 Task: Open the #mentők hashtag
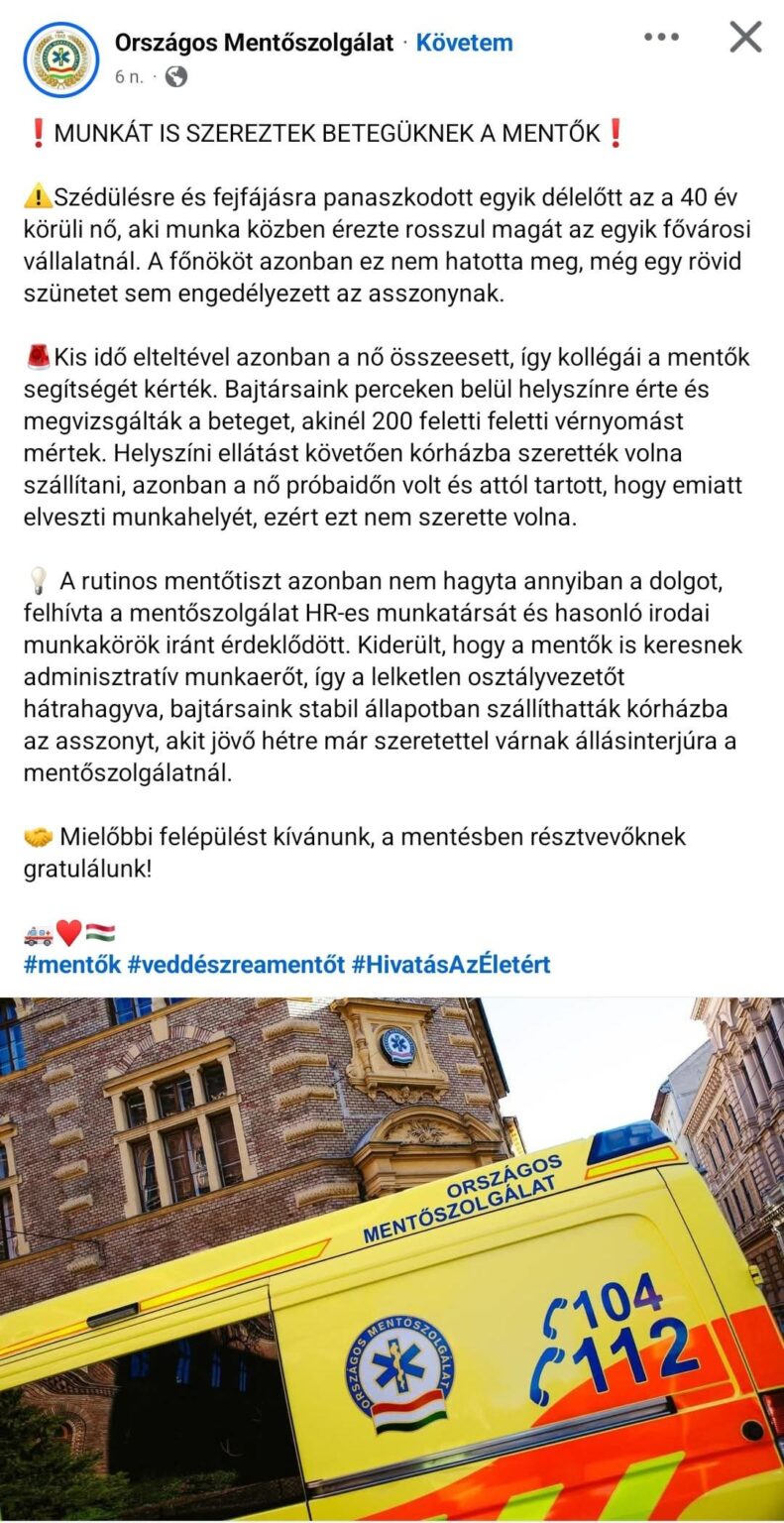(72, 964)
